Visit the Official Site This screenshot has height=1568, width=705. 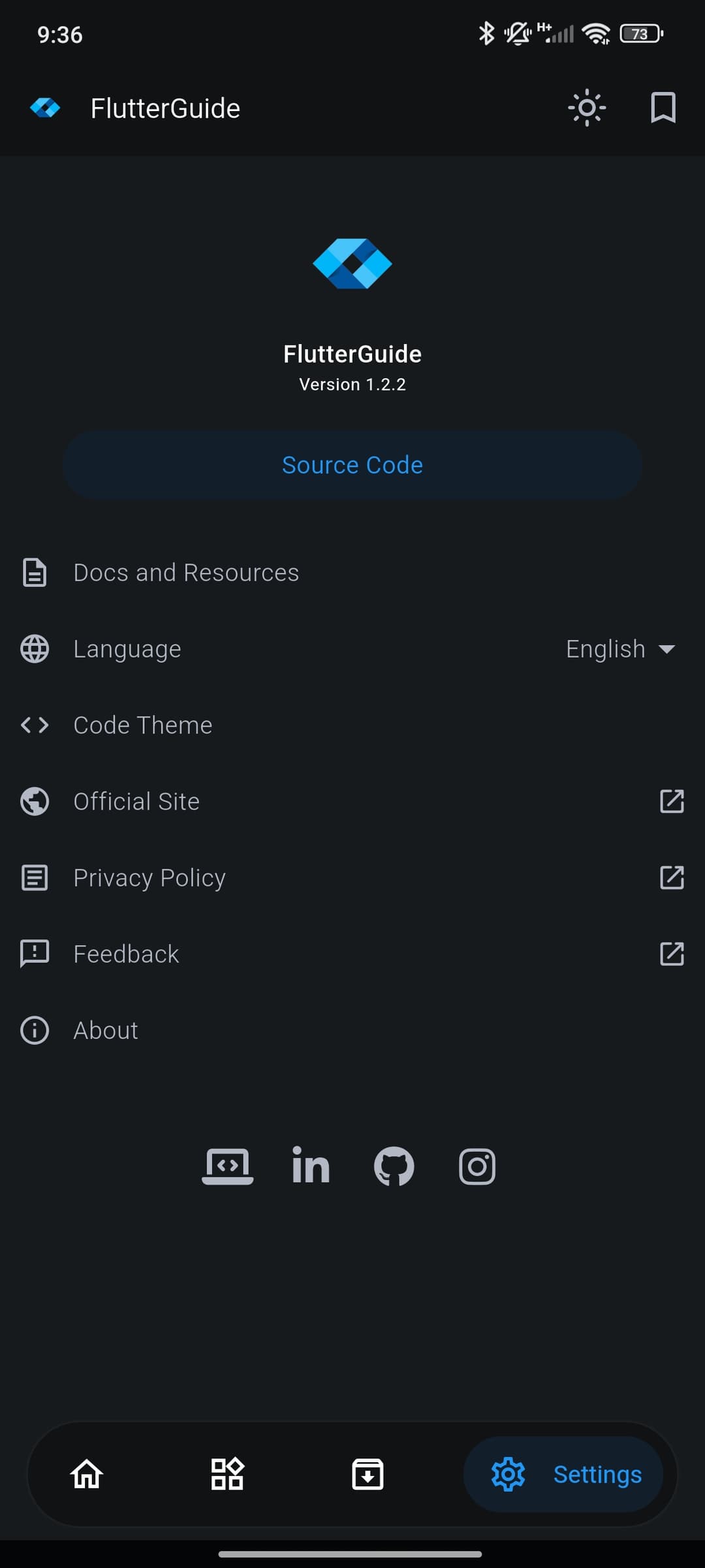(x=136, y=801)
